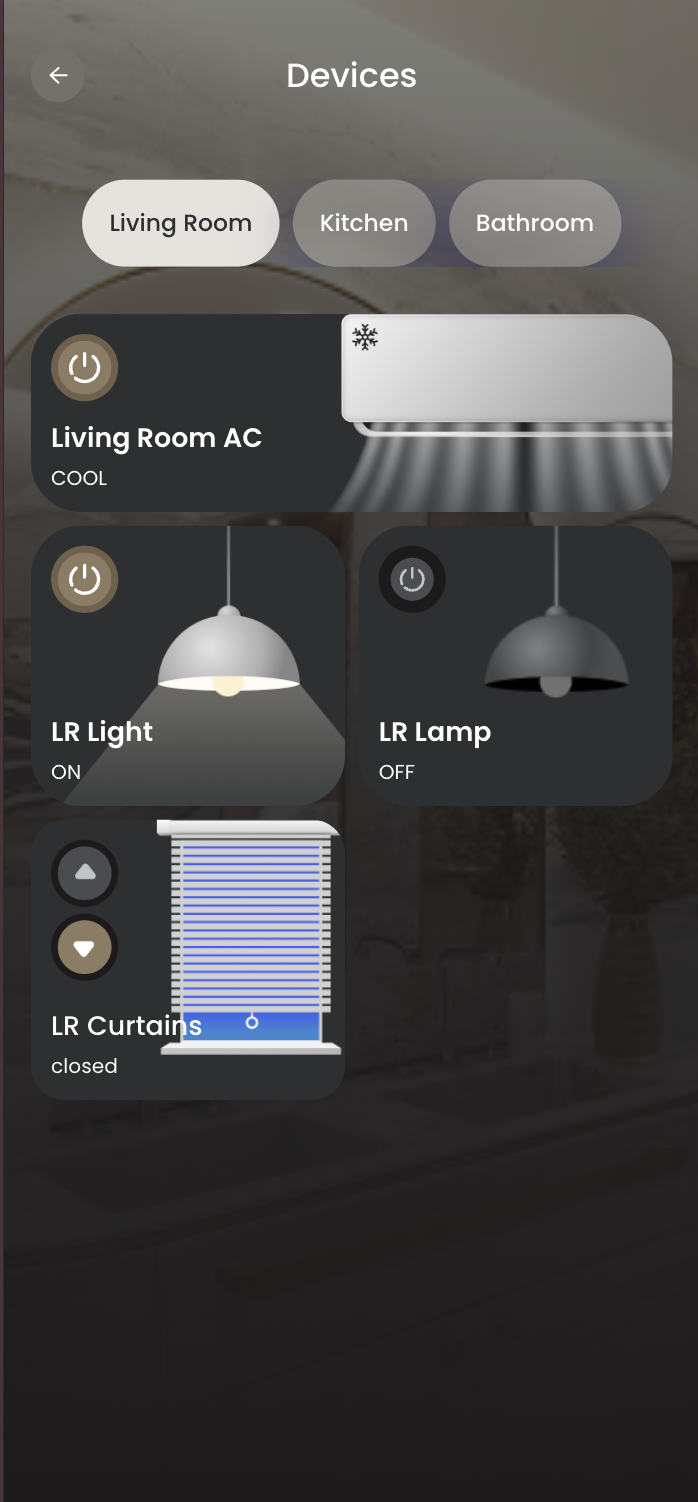Raise the LR Curtains with up arrow
The width and height of the screenshot is (698, 1502).
(x=85, y=873)
